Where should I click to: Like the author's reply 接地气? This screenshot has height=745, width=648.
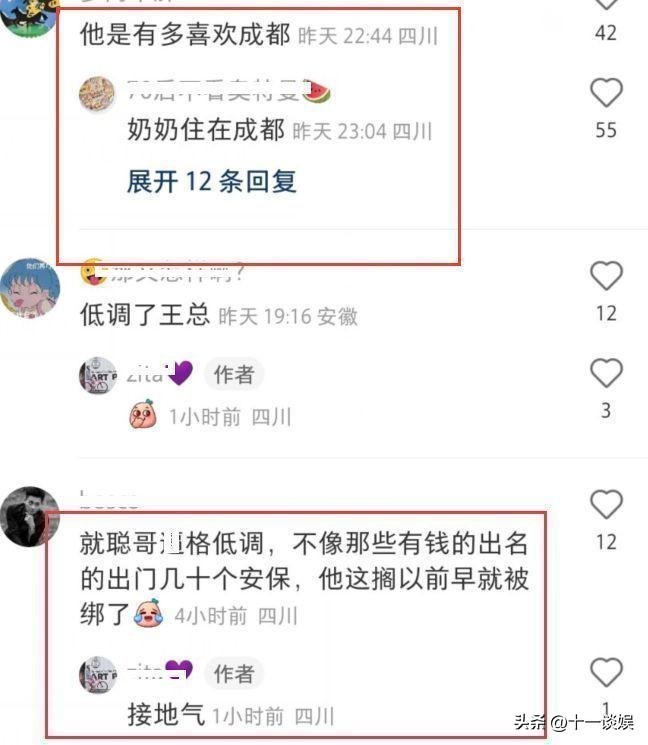pos(606,672)
